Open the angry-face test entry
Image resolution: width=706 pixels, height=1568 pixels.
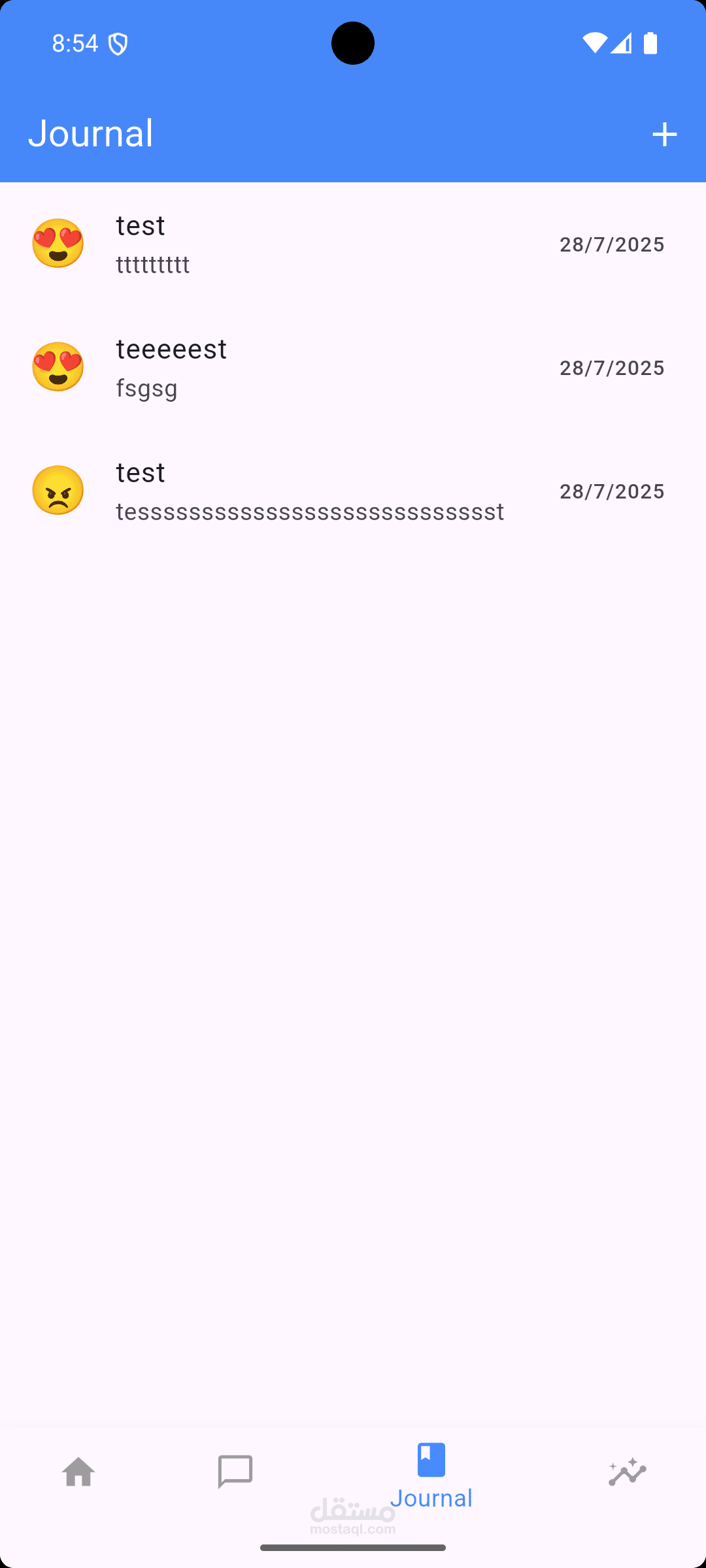point(353,491)
